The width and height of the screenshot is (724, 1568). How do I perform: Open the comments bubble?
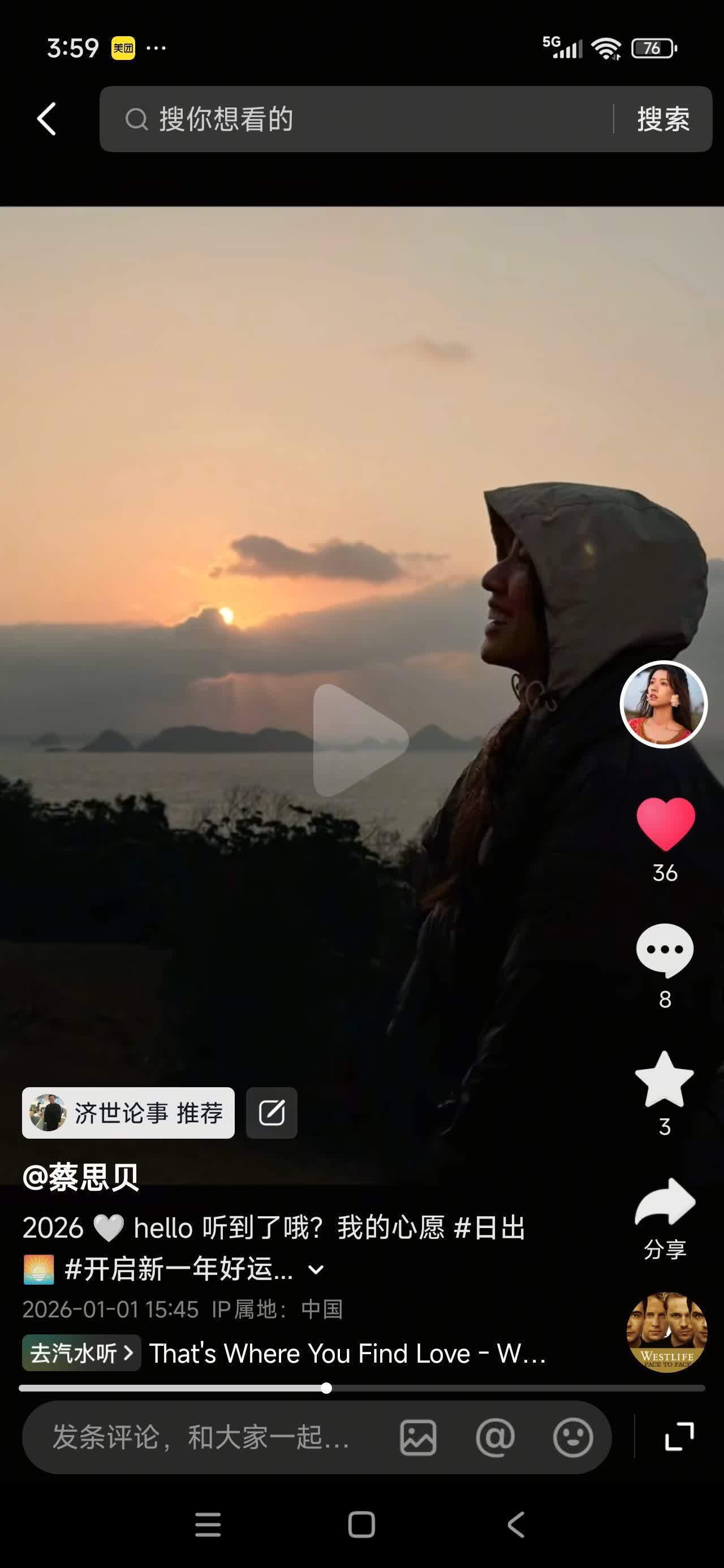[x=664, y=950]
